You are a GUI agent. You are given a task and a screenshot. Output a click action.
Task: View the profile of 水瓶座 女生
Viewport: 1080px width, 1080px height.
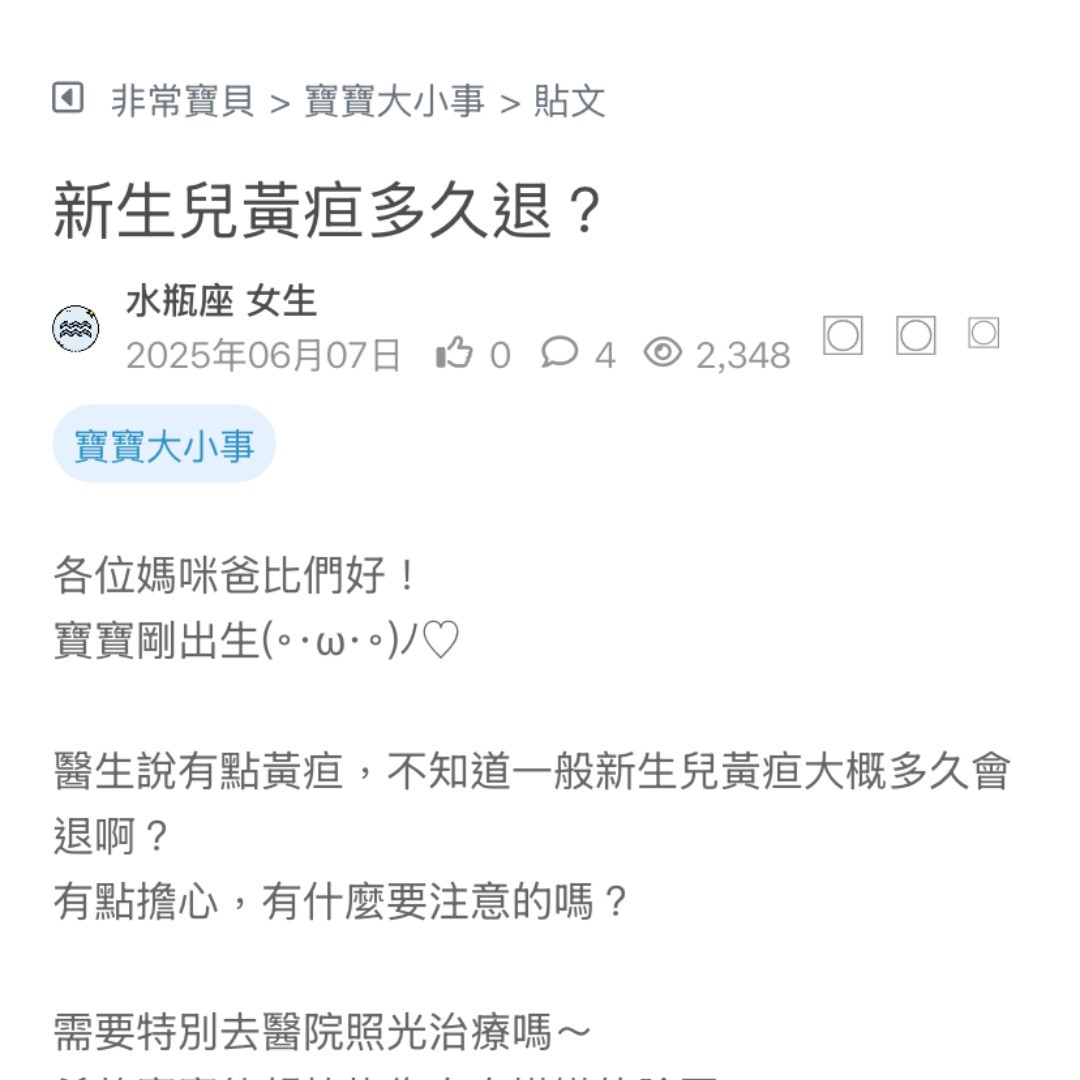point(221,301)
